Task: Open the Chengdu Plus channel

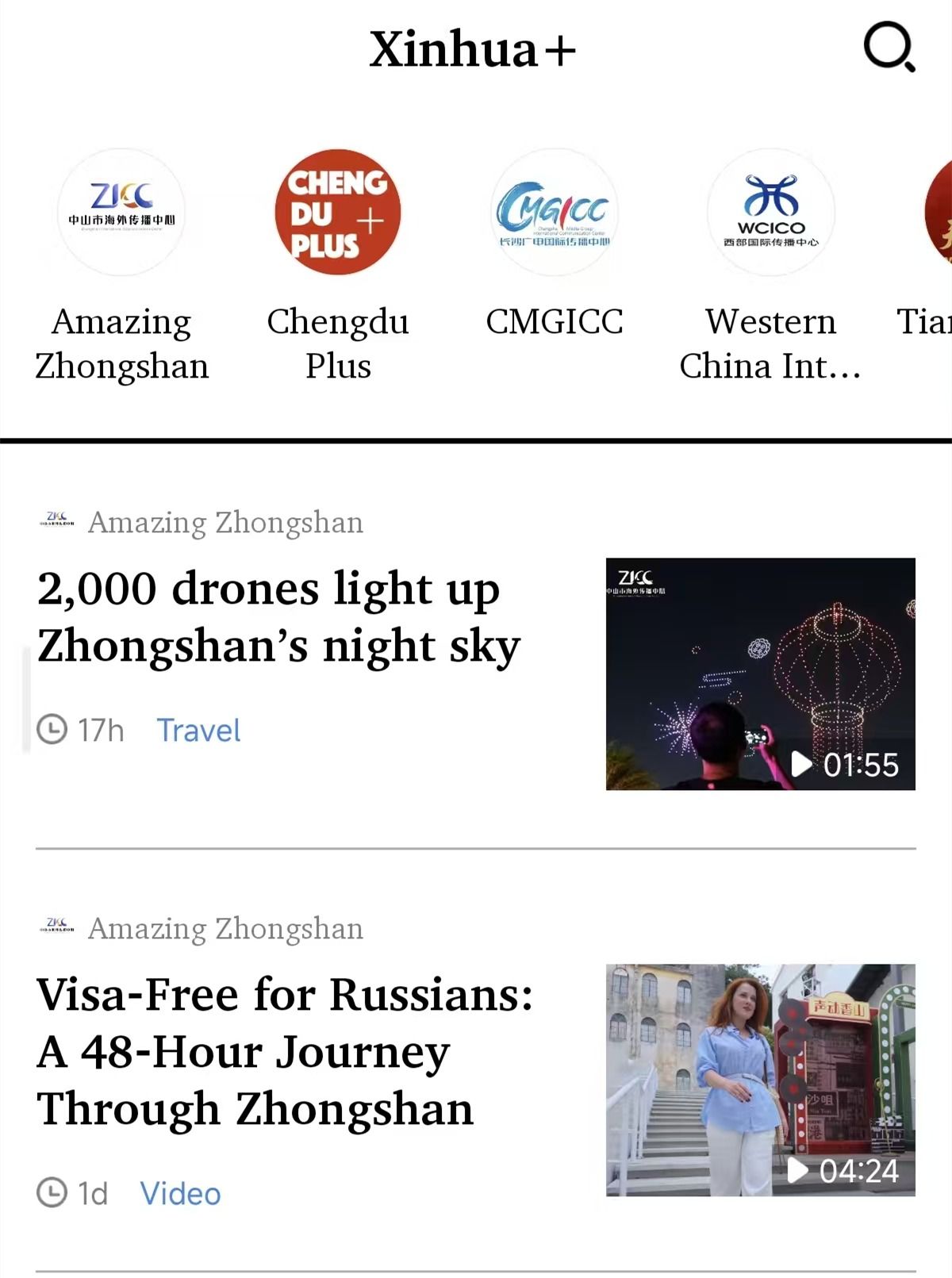Action: pyautogui.click(x=338, y=213)
